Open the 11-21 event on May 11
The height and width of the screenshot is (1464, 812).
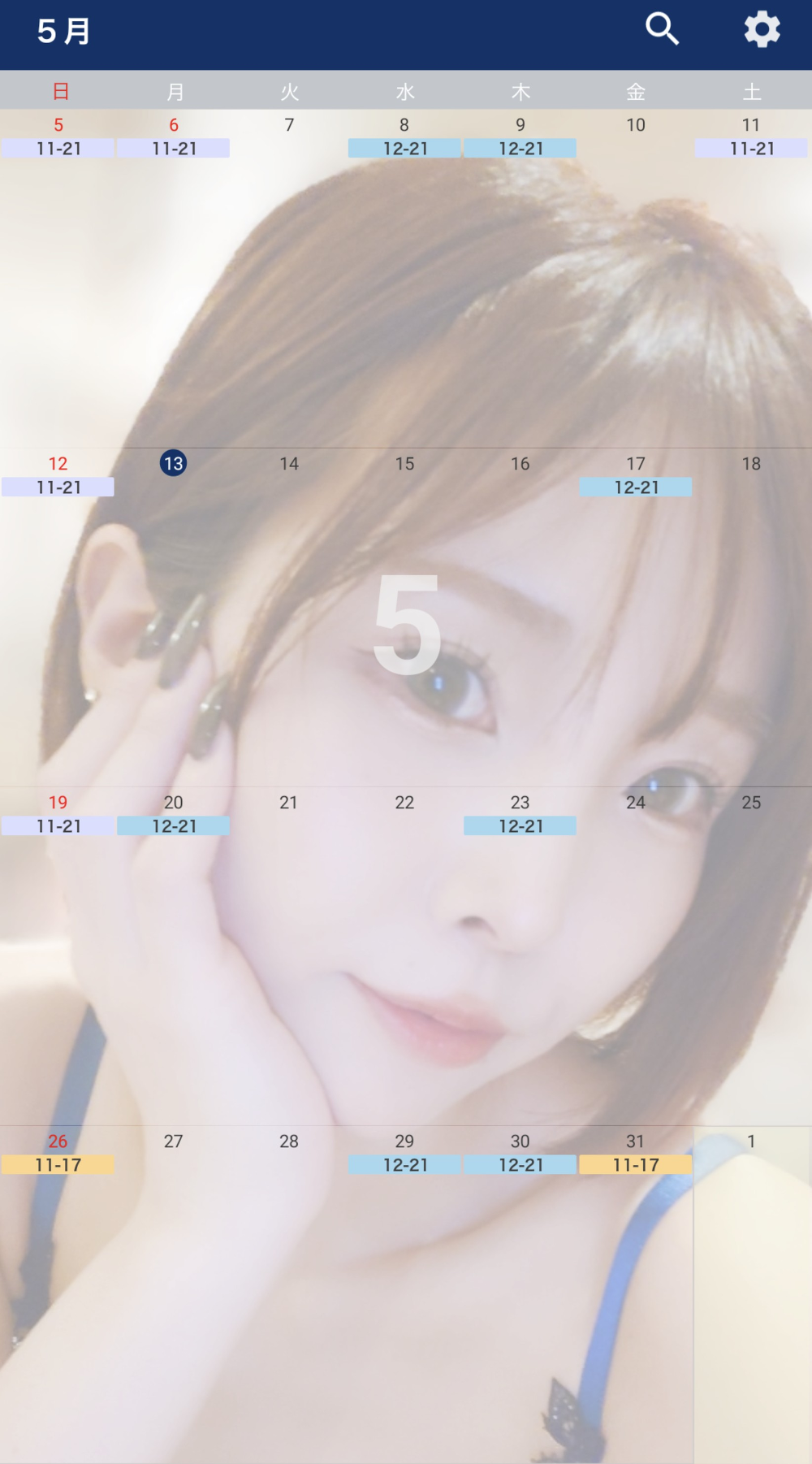click(752, 149)
